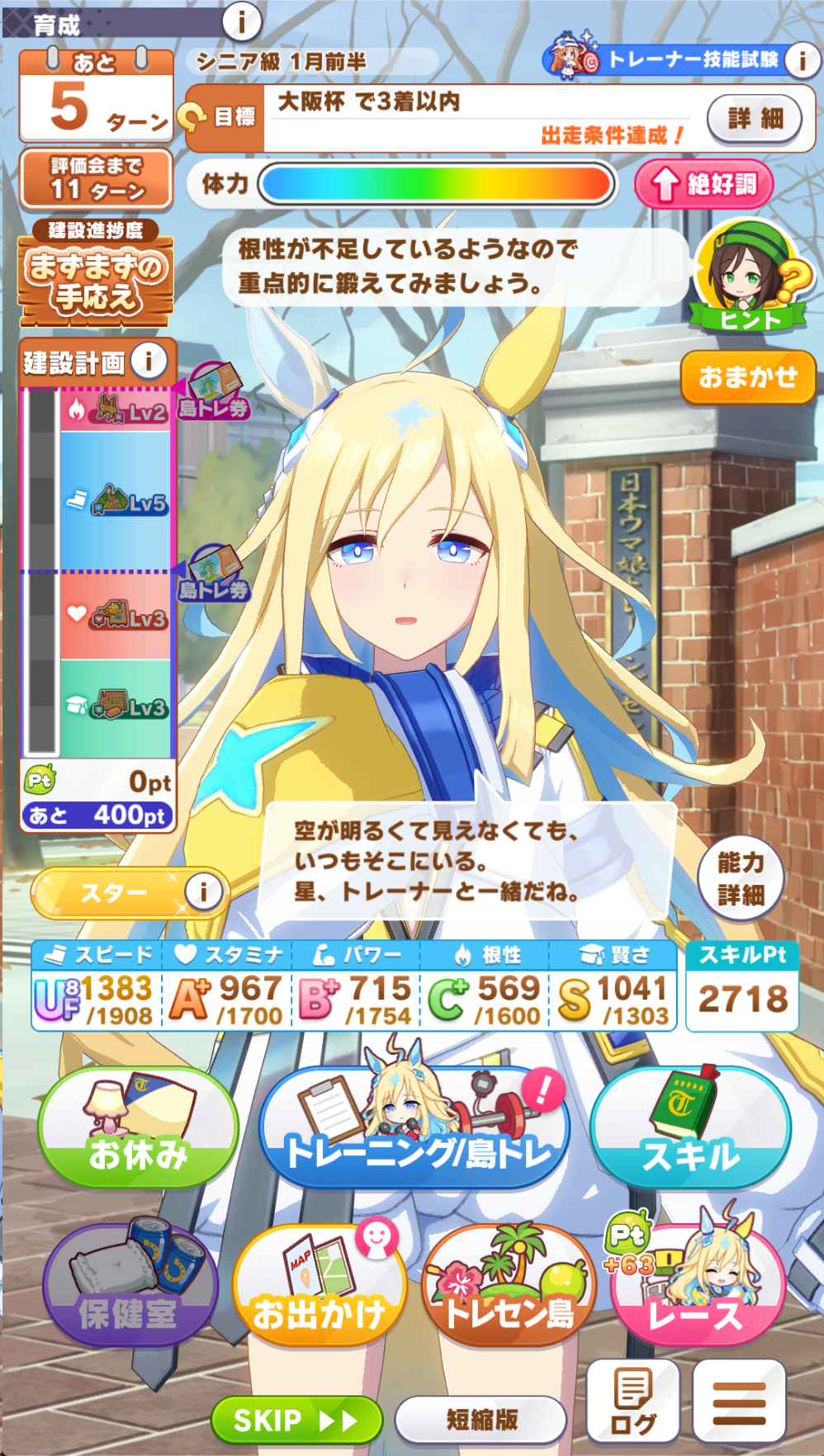Image resolution: width=824 pixels, height=1456 pixels.
Task: Check the 評価会まで 11ターン panel
Action: click(97, 178)
